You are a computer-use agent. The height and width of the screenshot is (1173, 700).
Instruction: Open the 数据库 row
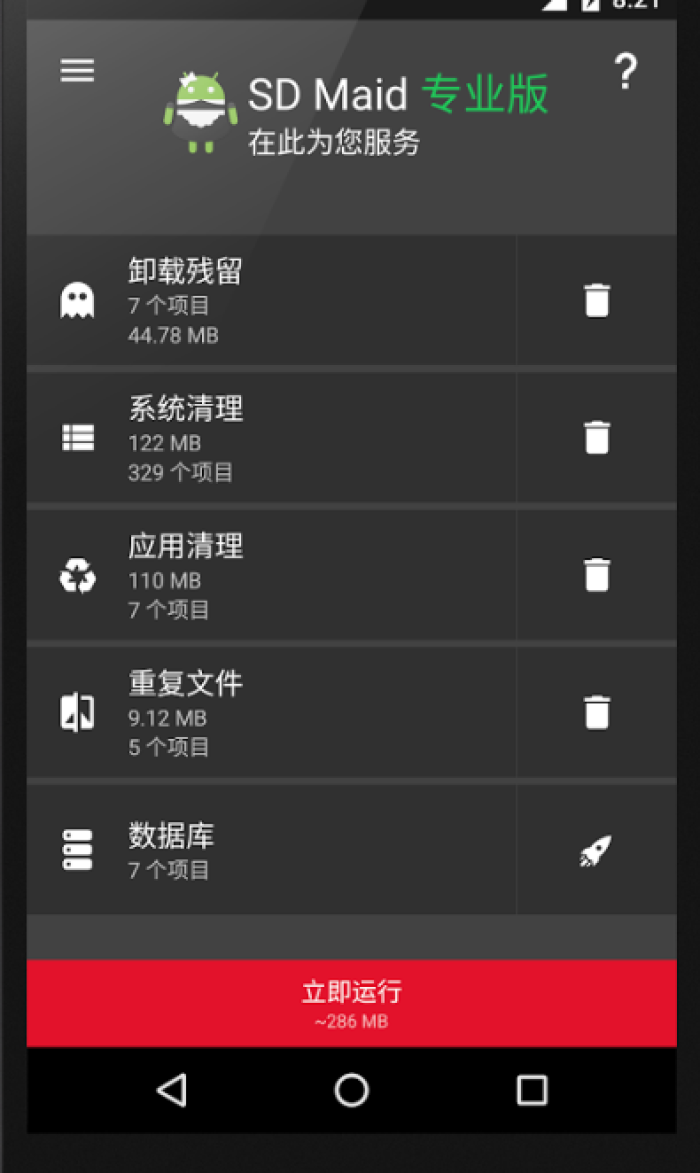271,850
